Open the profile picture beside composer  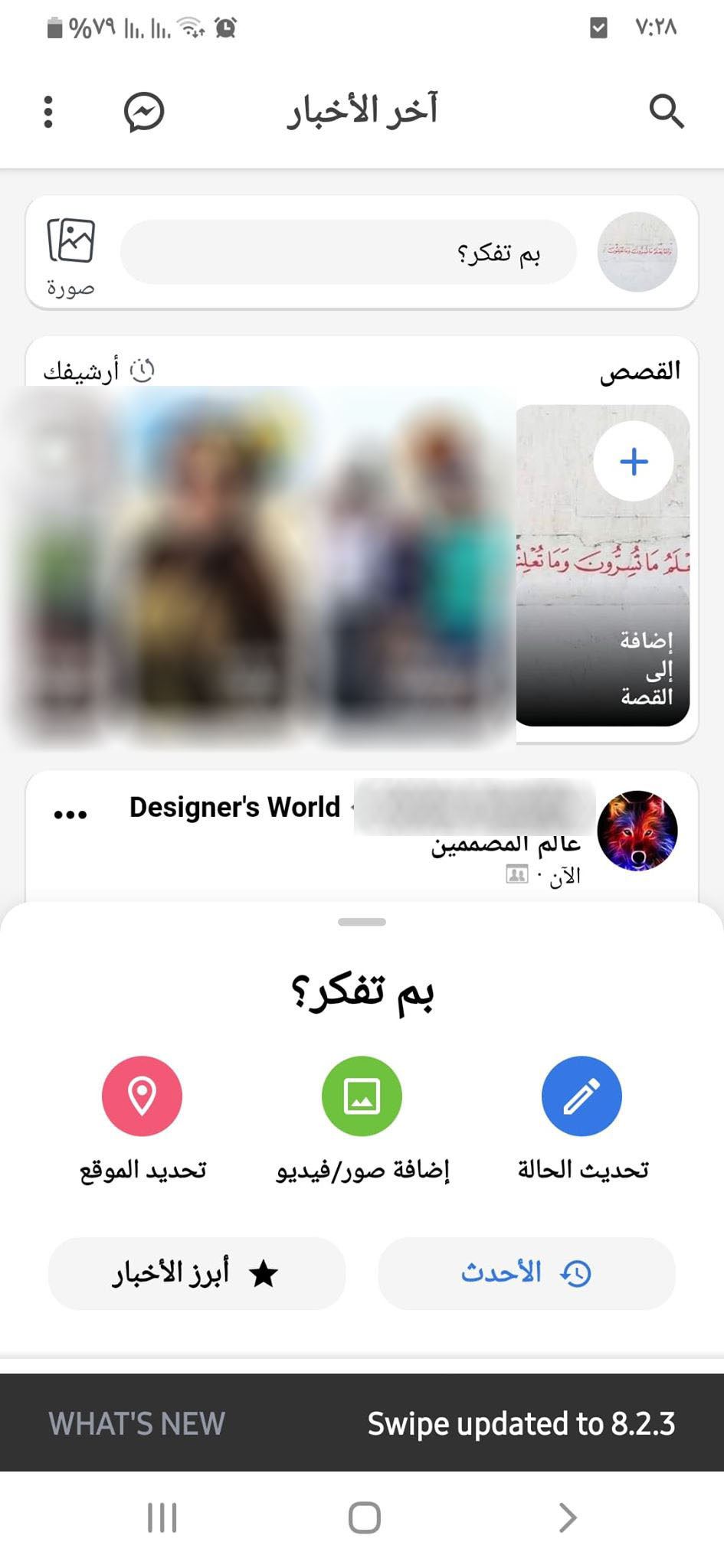pyautogui.click(x=637, y=252)
